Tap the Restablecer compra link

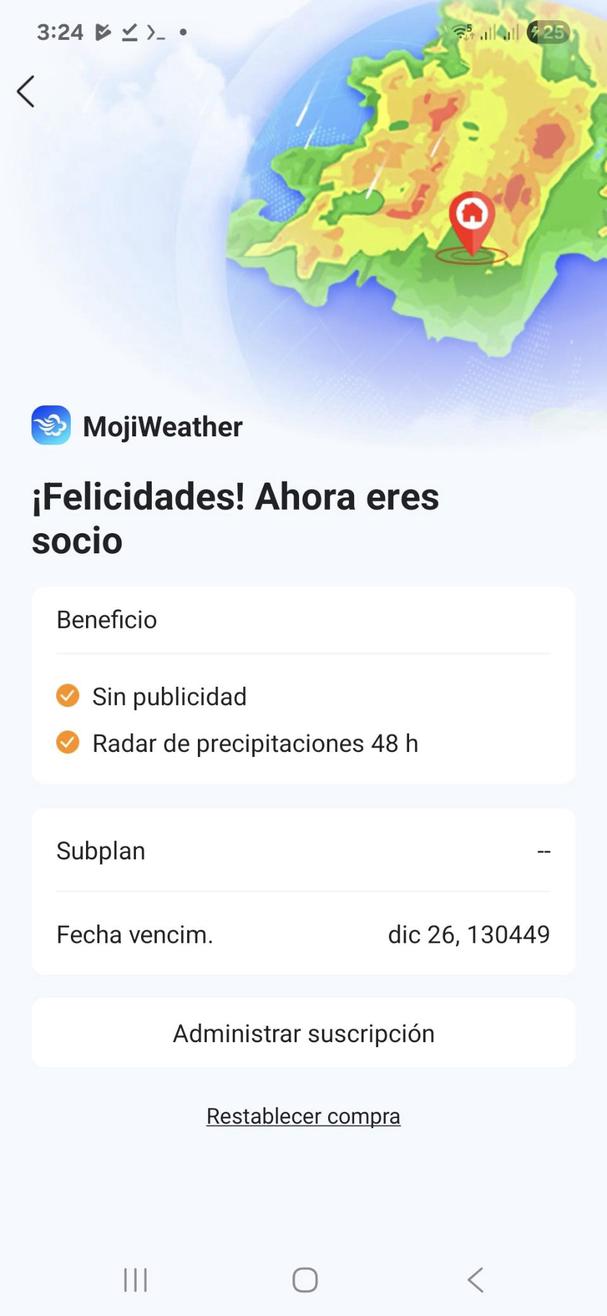coord(303,1116)
